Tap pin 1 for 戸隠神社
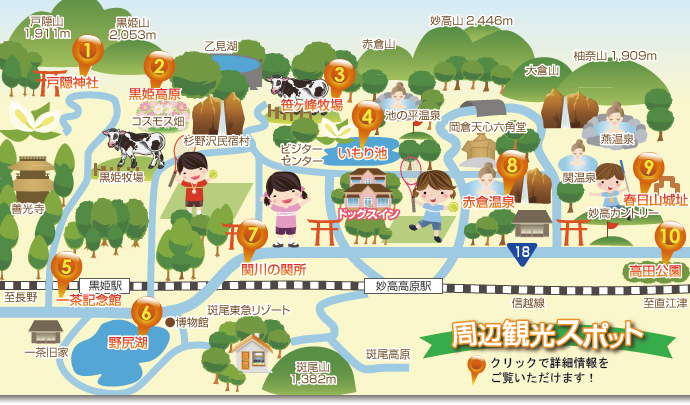This screenshot has height=405, width=690. (x=87, y=48)
